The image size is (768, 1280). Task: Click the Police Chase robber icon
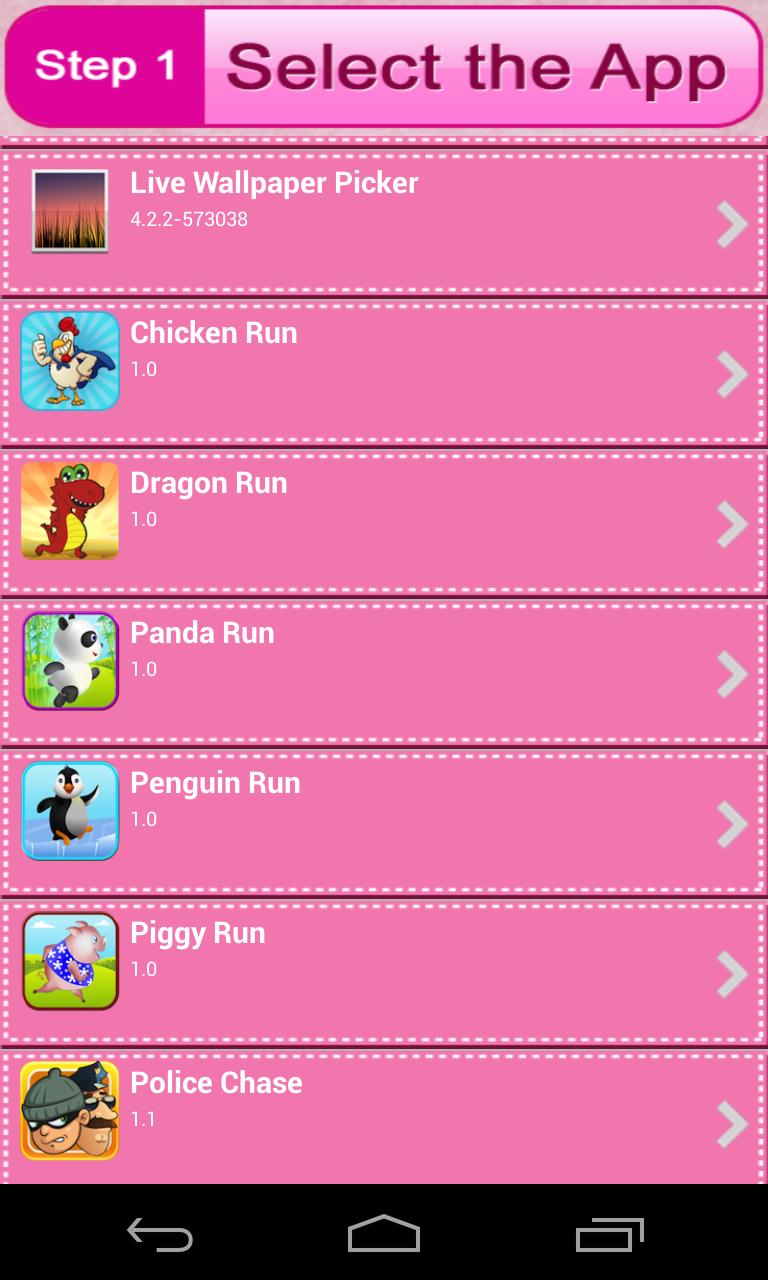point(69,1110)
